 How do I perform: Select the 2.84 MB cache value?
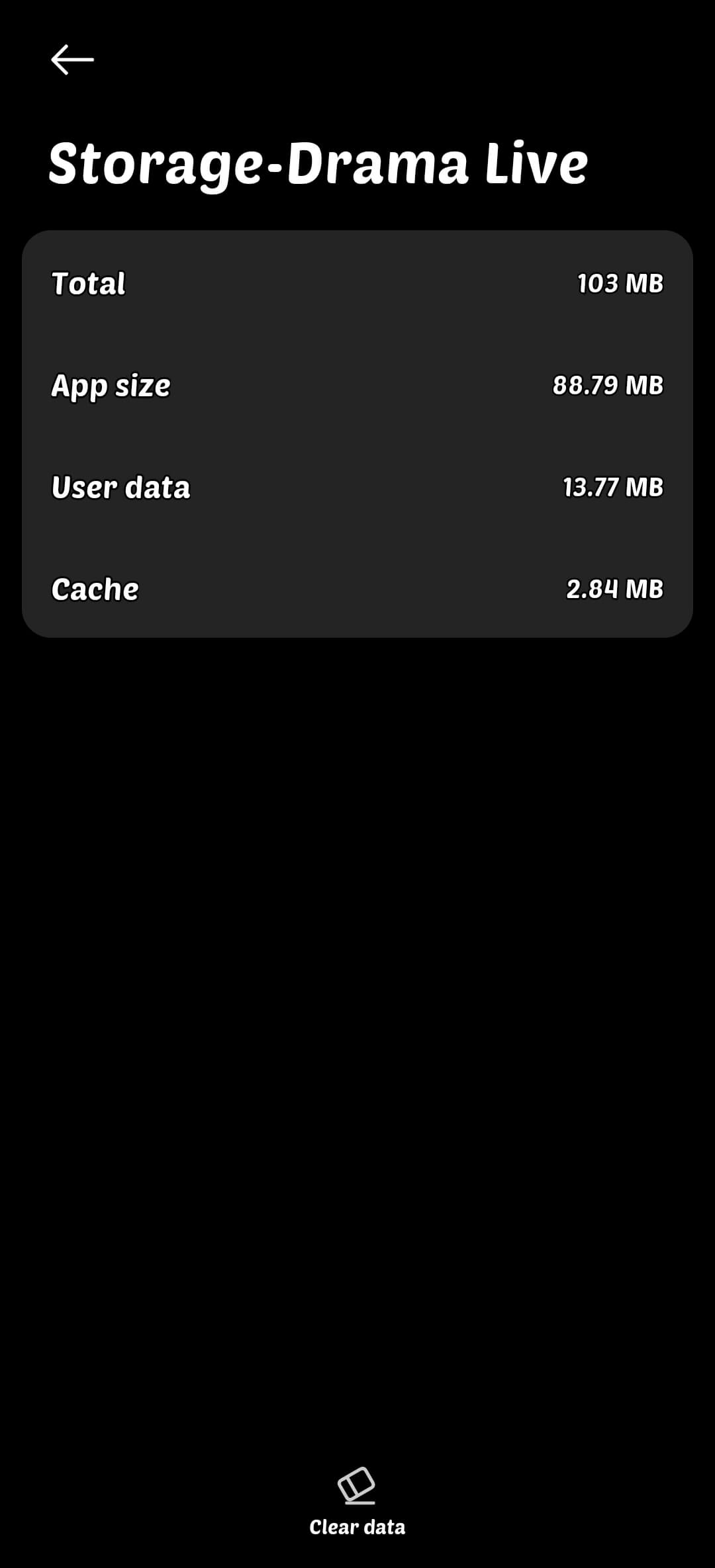[615, 589]
